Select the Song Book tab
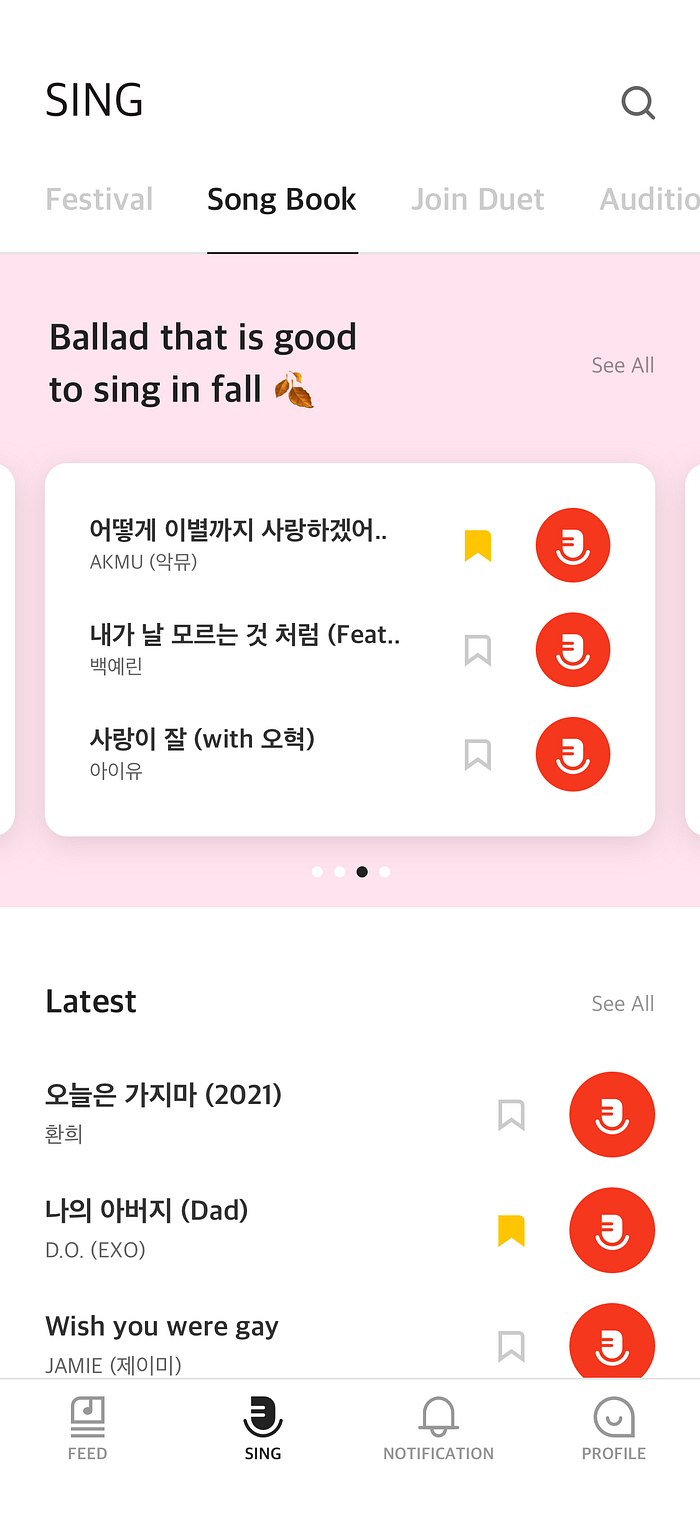The height and width of the screenshot is (1516, 700). [281, 199]
